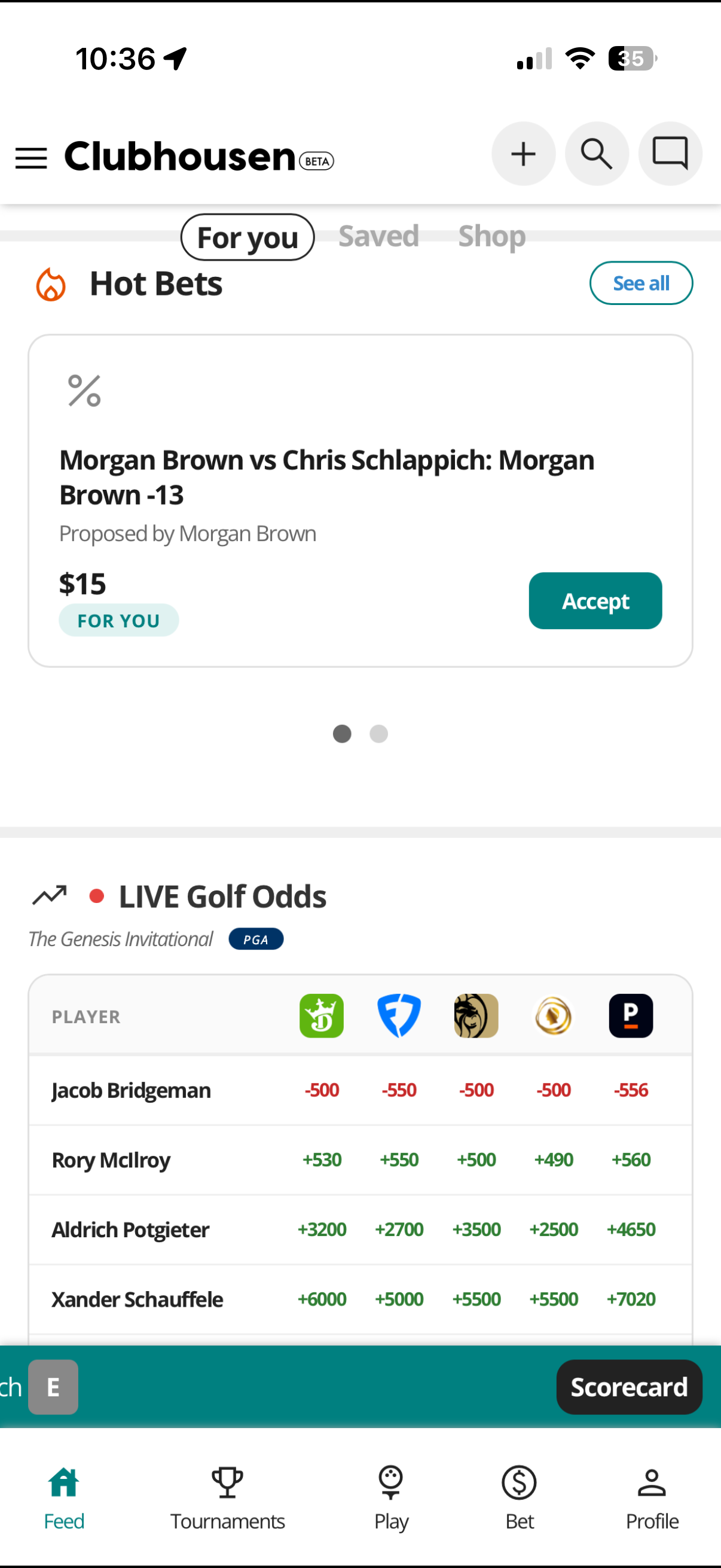Open the hamburger navigation menu

click(x=30, y=158)
